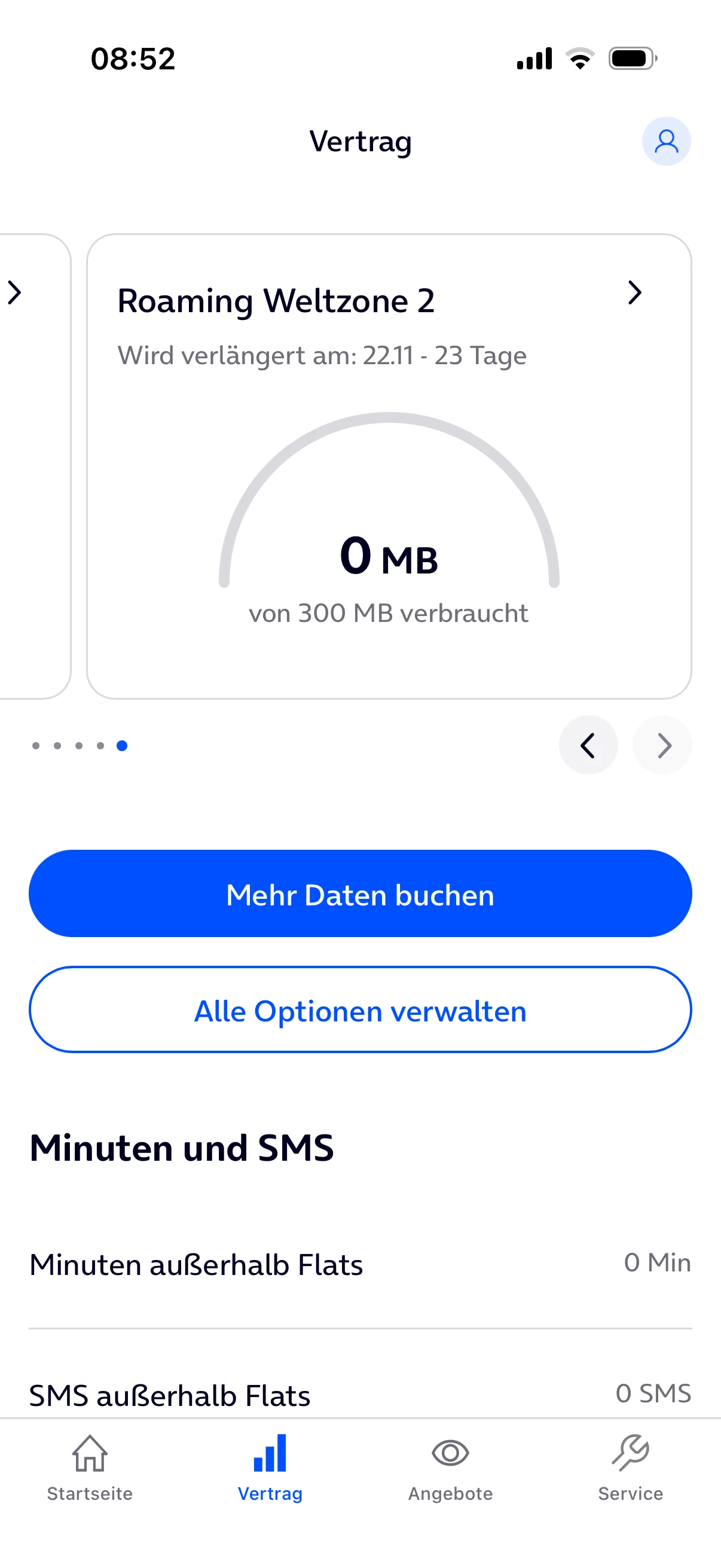721x1568 pixels.
Task: Tap the disabled next carousel arrow
Action: click(x=662, y=745)
